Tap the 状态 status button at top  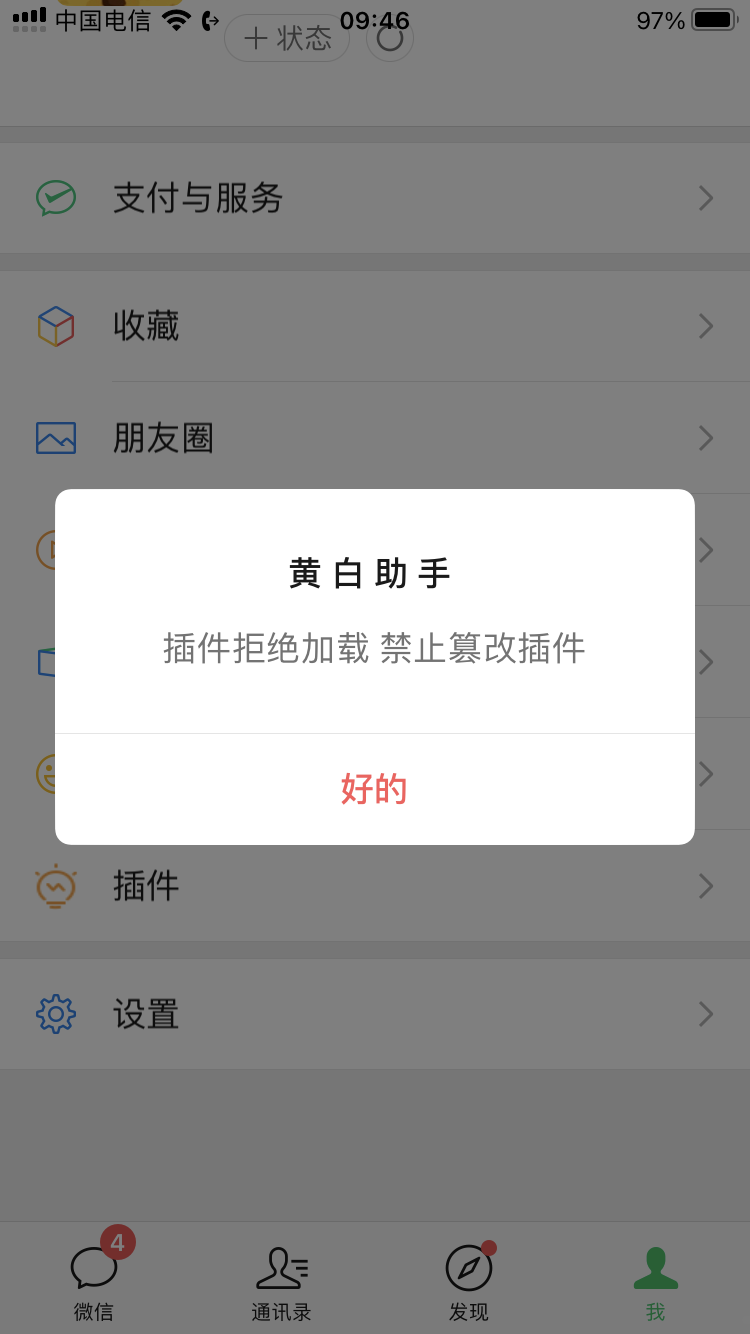click(x=287, y=37)
